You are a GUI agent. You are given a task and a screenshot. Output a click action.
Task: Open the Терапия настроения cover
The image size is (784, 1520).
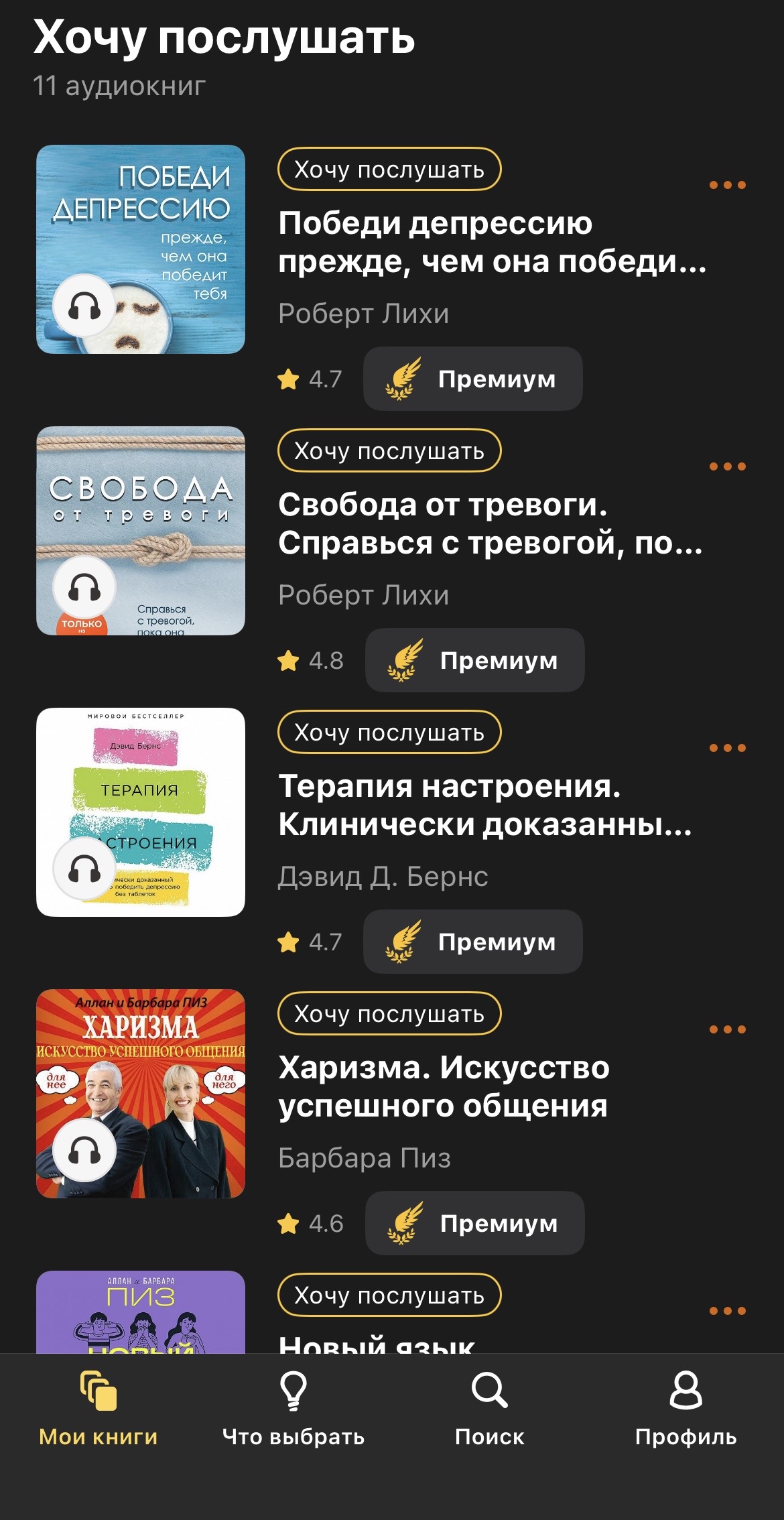click(141, 812)
